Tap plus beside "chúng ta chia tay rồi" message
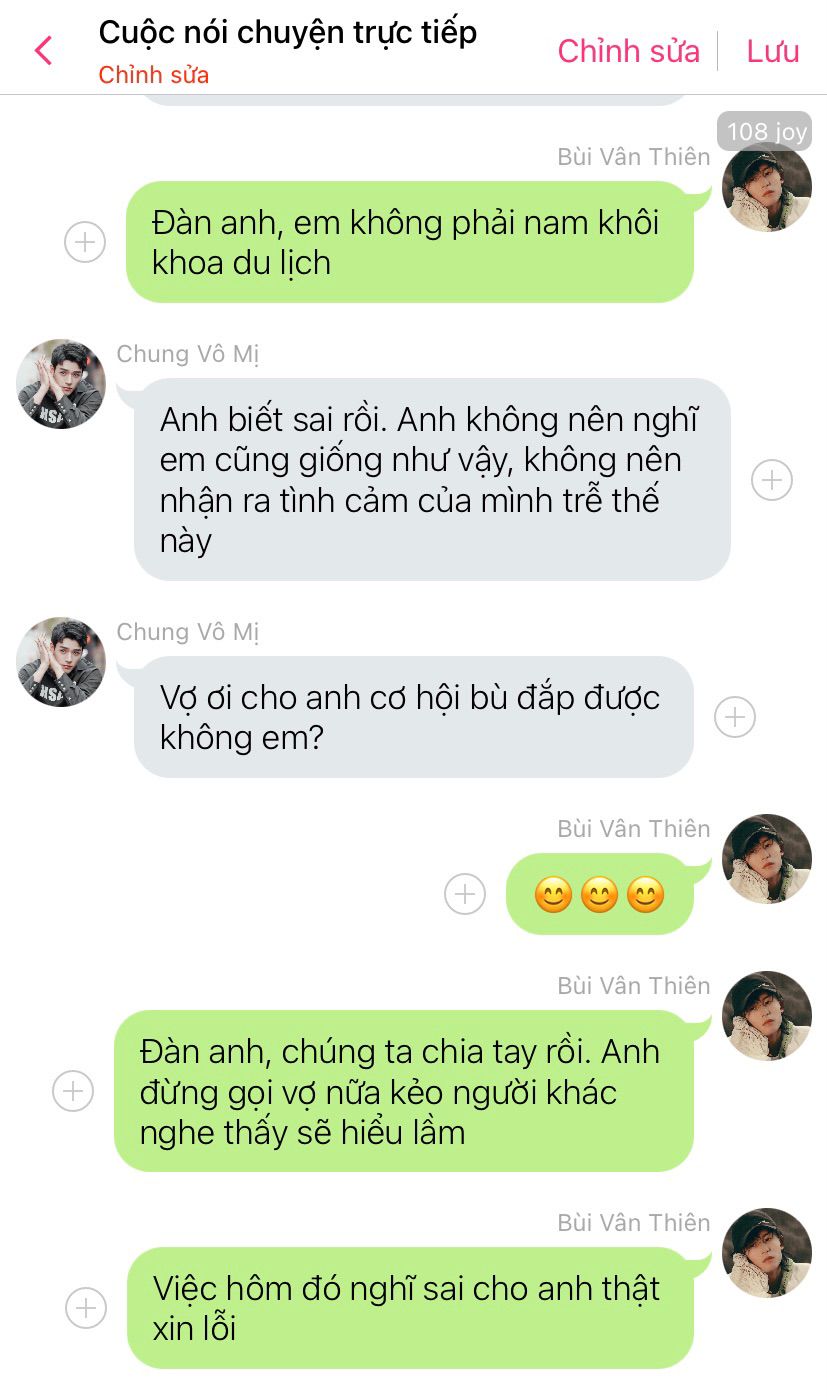This screenshot has height=1400, width=827. click(73, 1090)
